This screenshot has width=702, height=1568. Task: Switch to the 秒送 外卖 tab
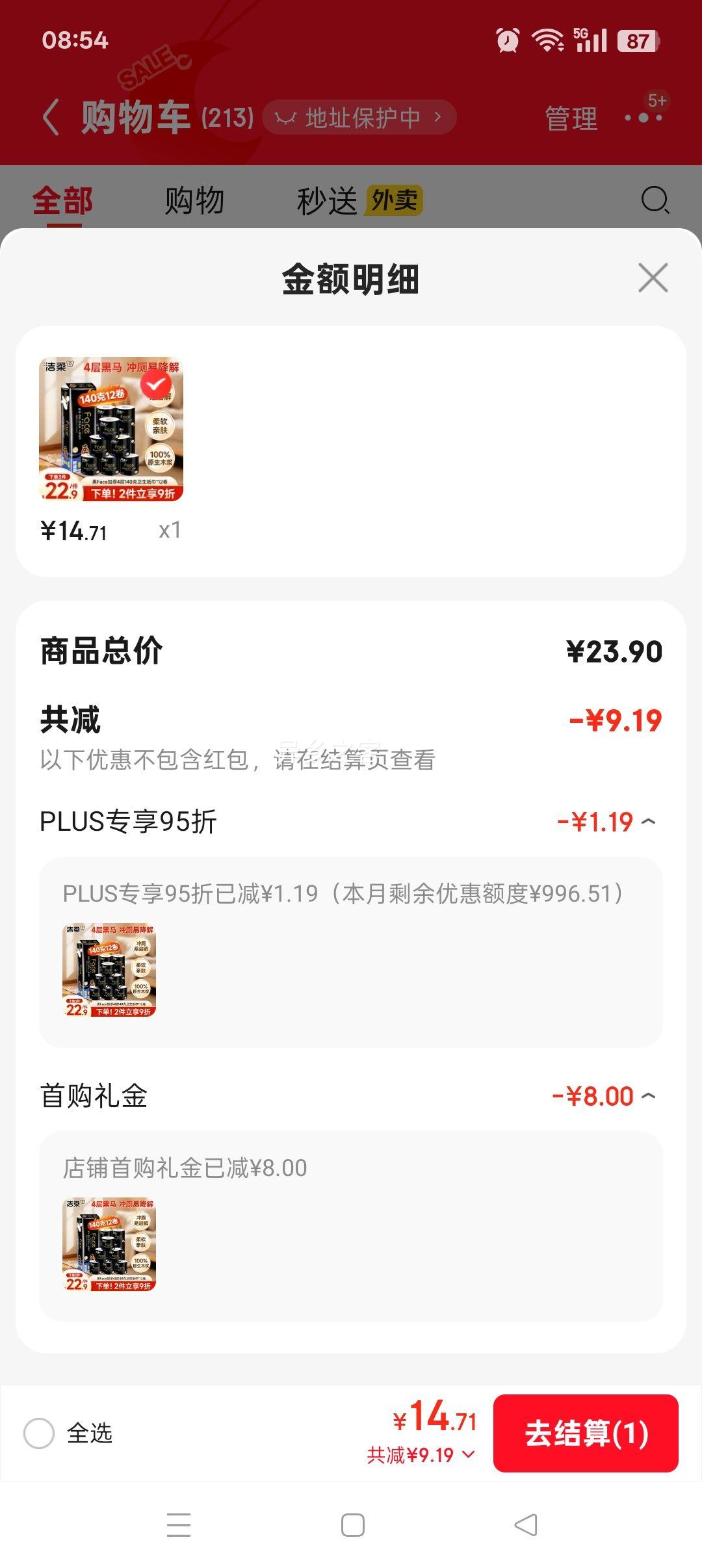pos(359,200)
